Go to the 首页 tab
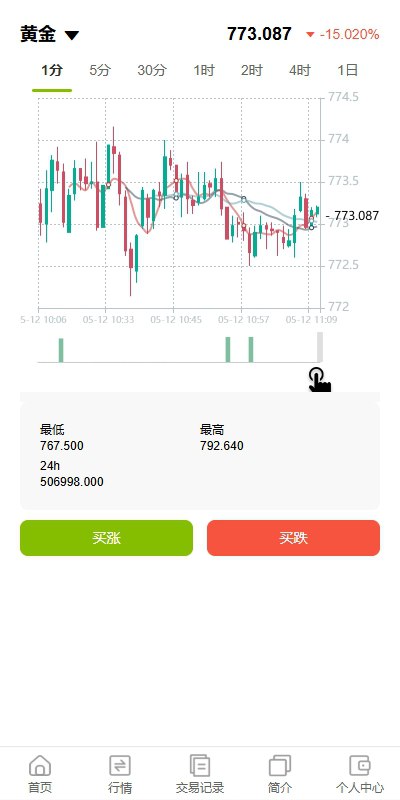The width and height of the screenshot is (400, 800). (40, 774)
